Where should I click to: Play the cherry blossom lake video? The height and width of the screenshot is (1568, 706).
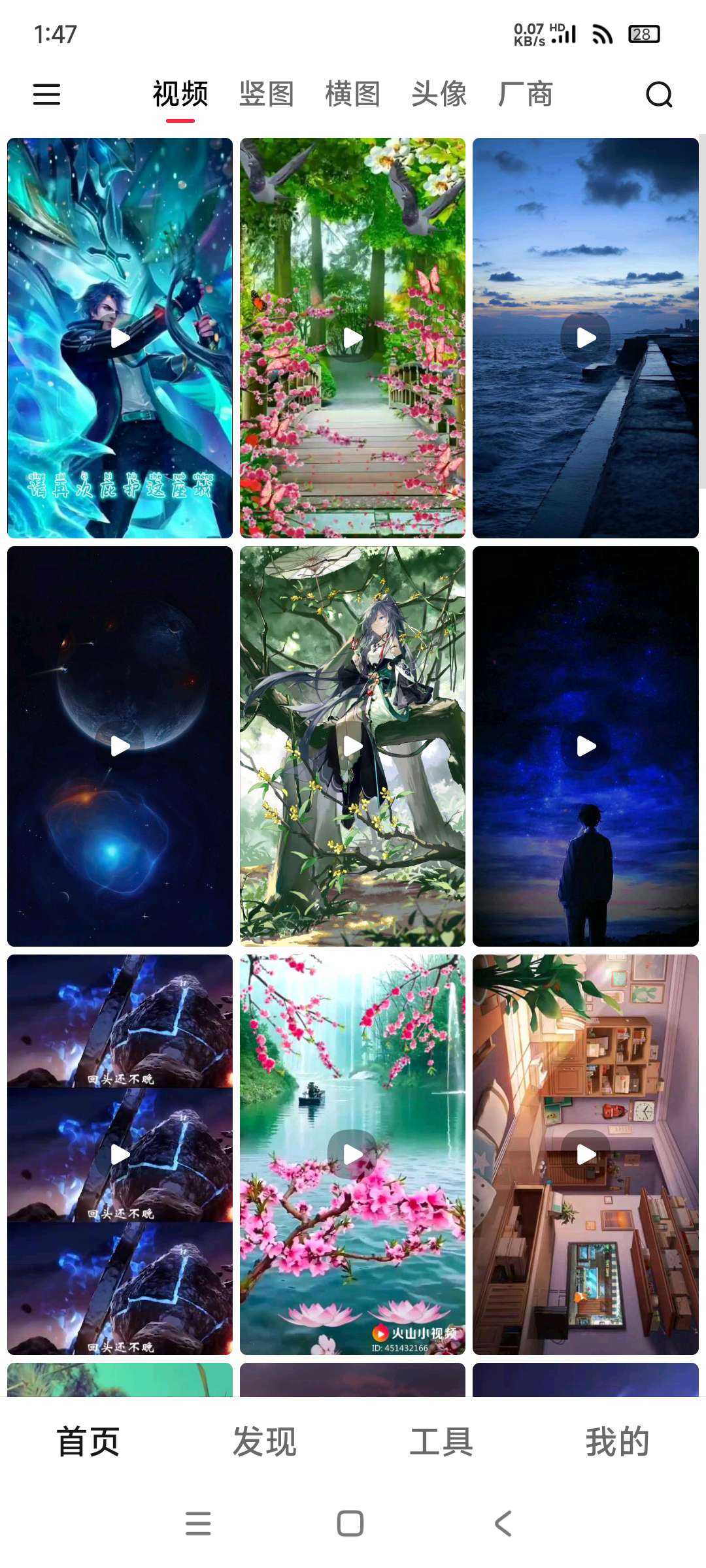(x=352, y=1154)
